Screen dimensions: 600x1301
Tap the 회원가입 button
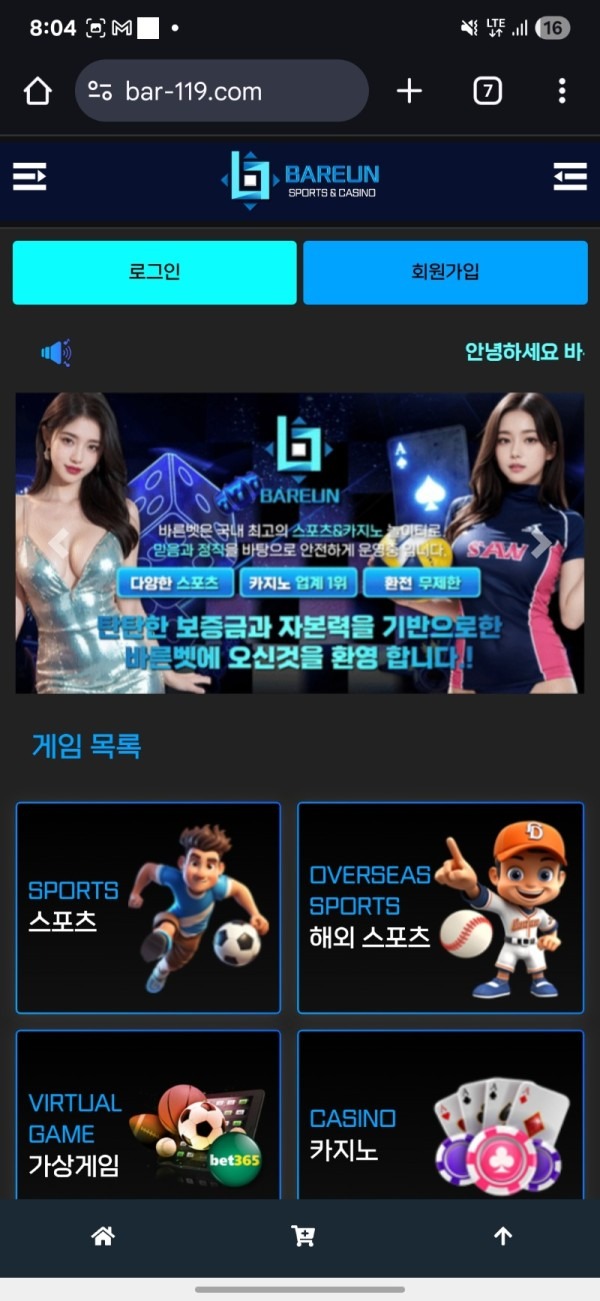[445, 272]
